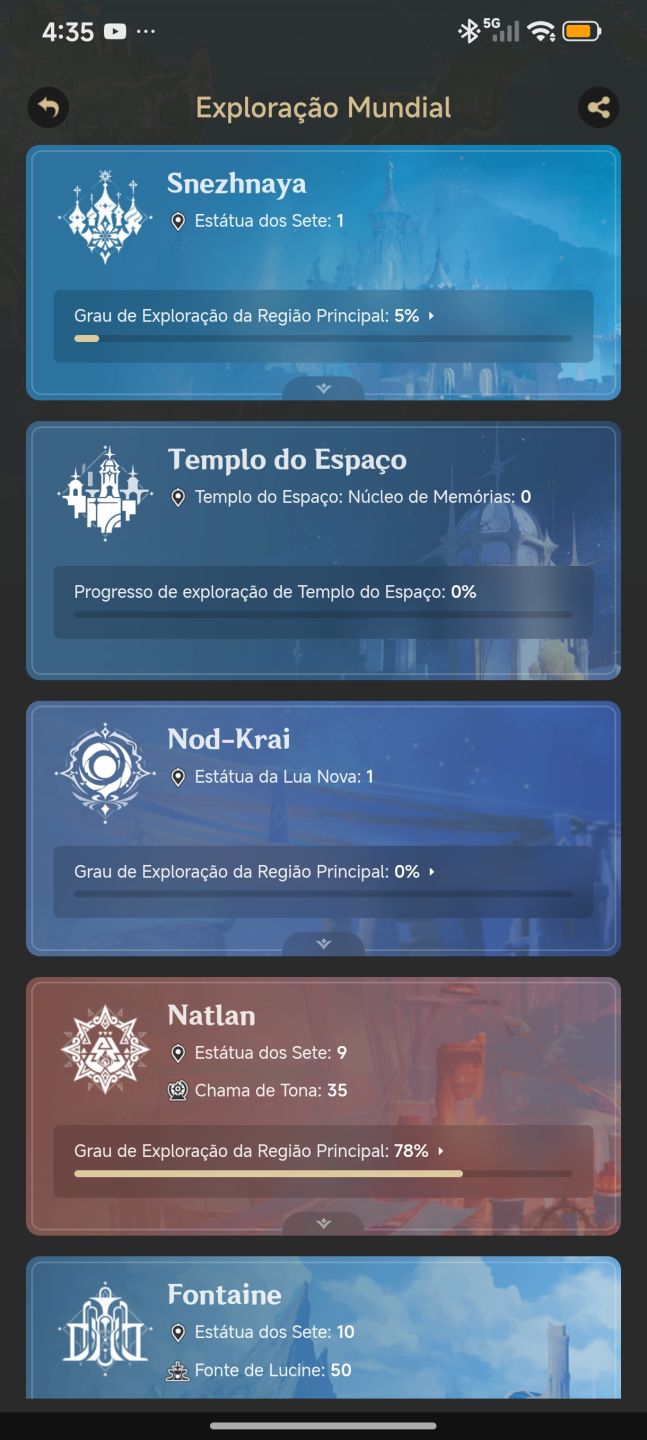This screenshot has height=1440, width=647.
Task: Open Snezhnaya main region exploration 5%
Action: pyautogui.click(x=323, y=326)
